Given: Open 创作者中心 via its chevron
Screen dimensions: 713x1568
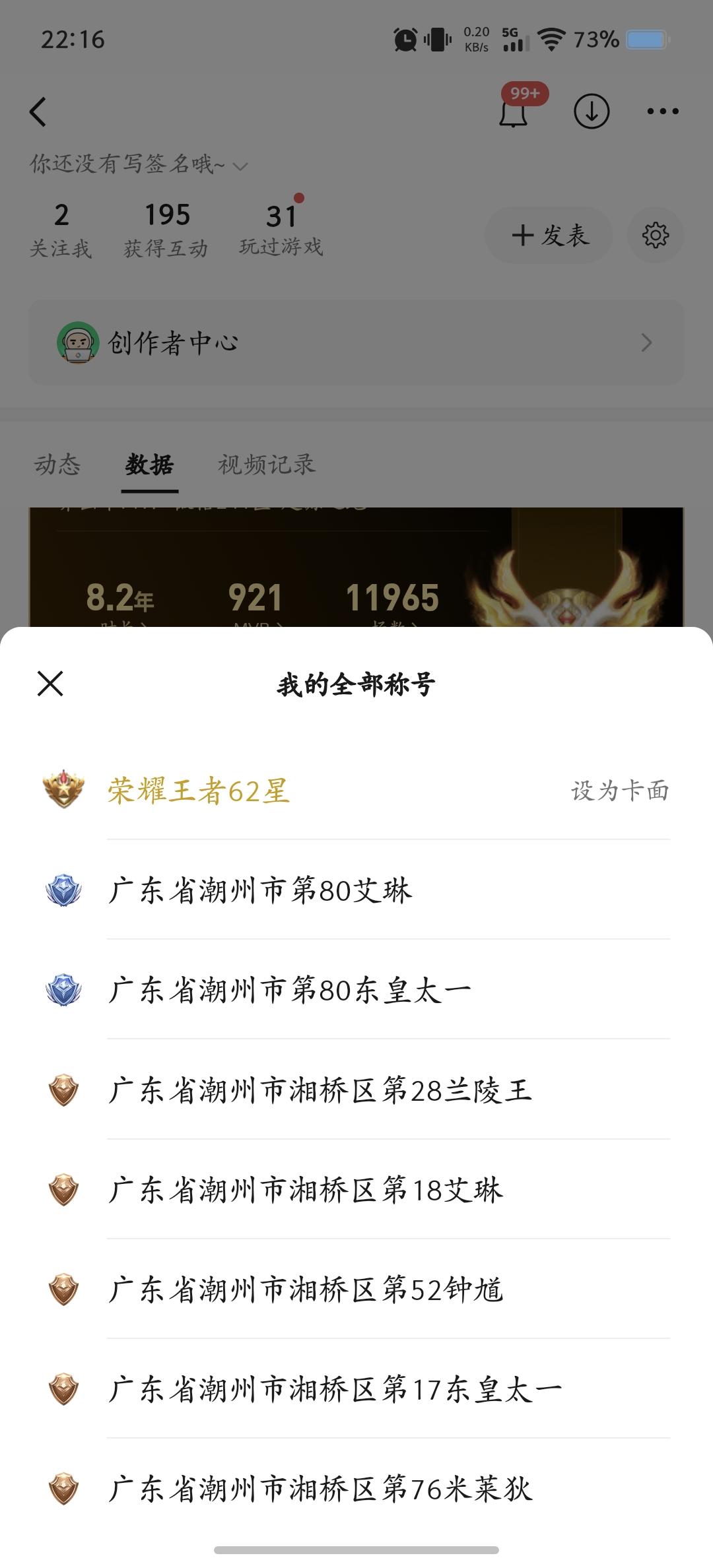Looking at the screenshot, I should (647, 343).
